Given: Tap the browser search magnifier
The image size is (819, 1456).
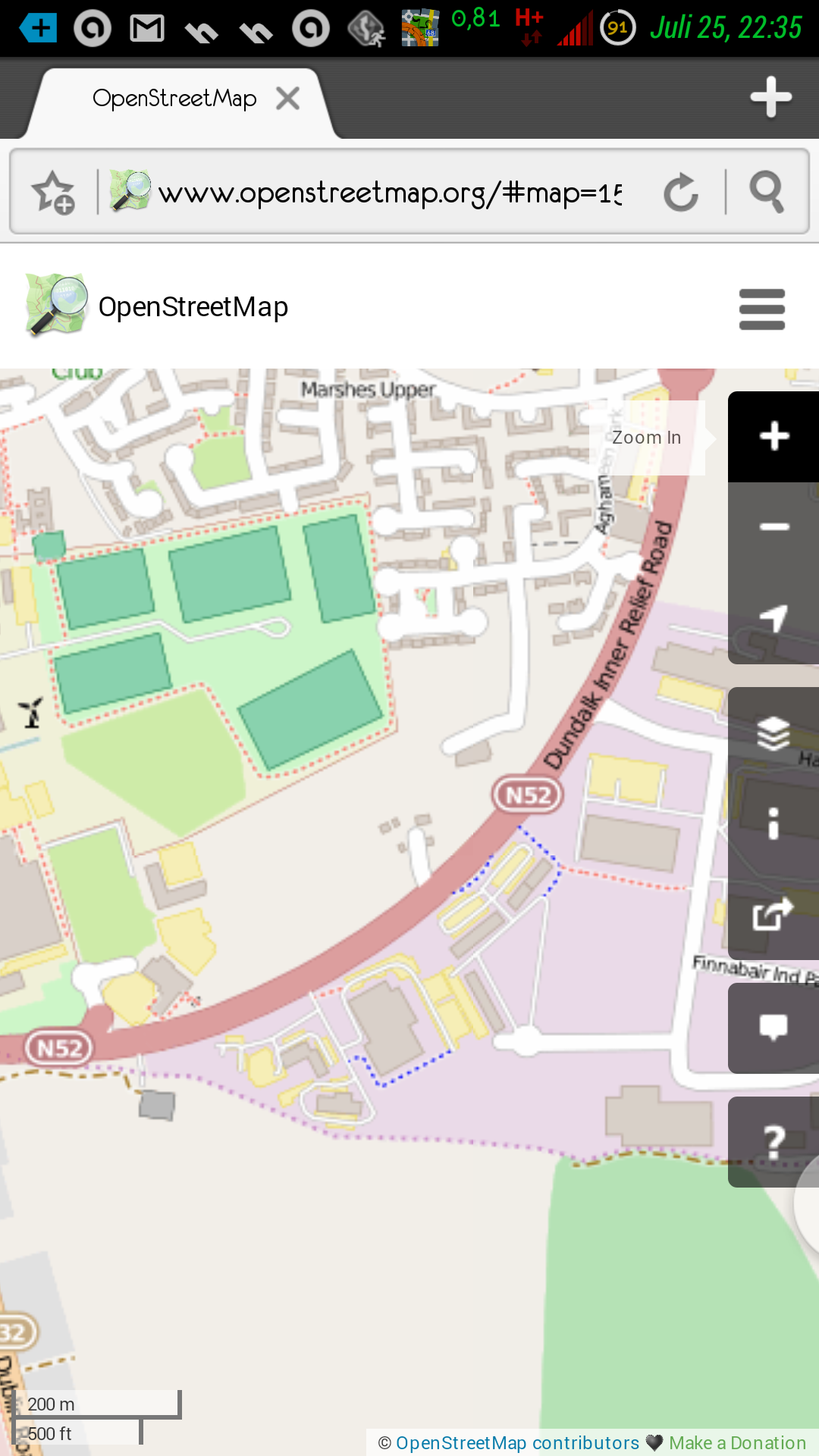Looking at the screenshot, I should 766,193.
